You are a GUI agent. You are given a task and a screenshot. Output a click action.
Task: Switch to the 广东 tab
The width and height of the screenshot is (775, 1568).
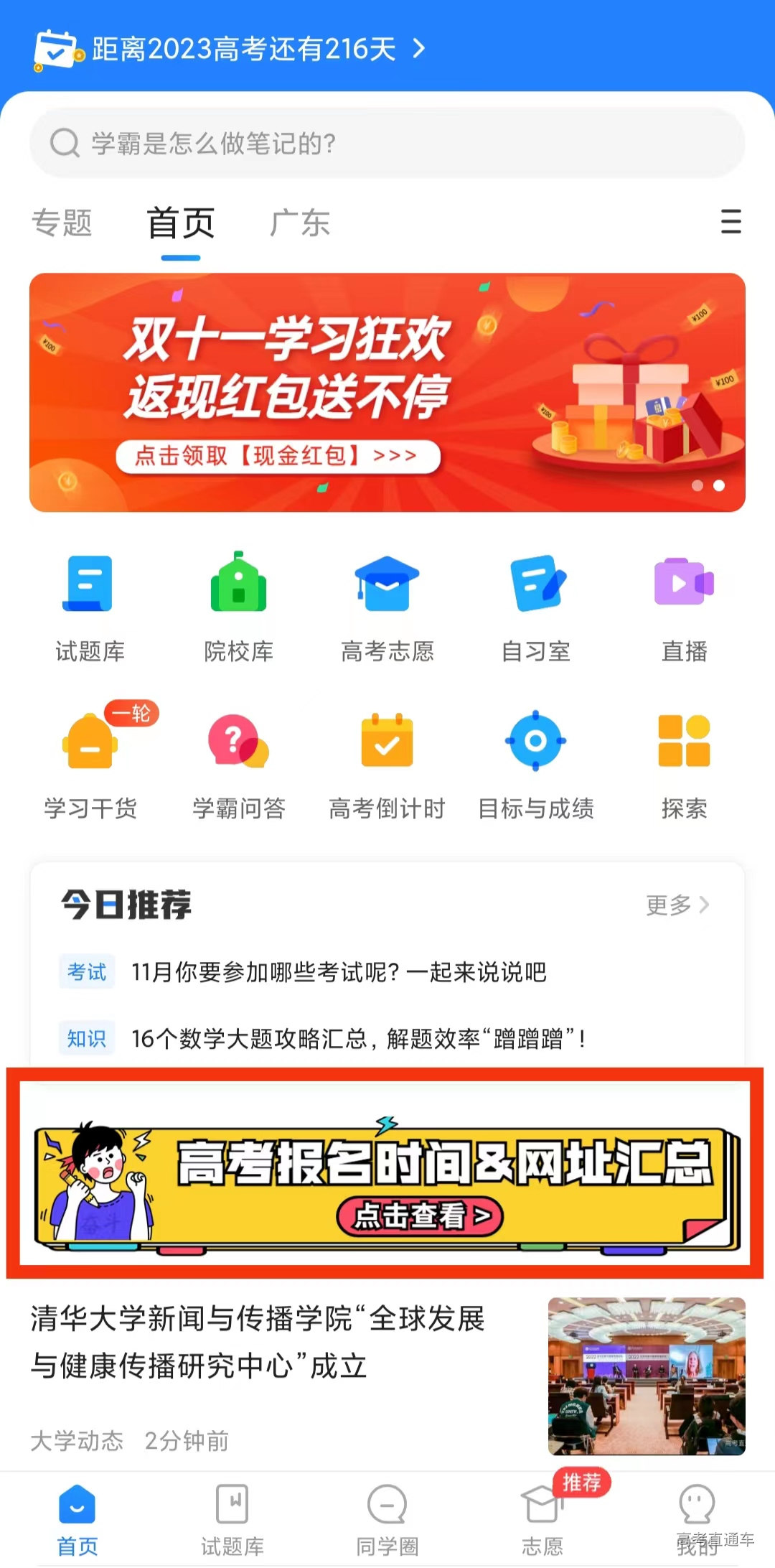coord(300,223)
